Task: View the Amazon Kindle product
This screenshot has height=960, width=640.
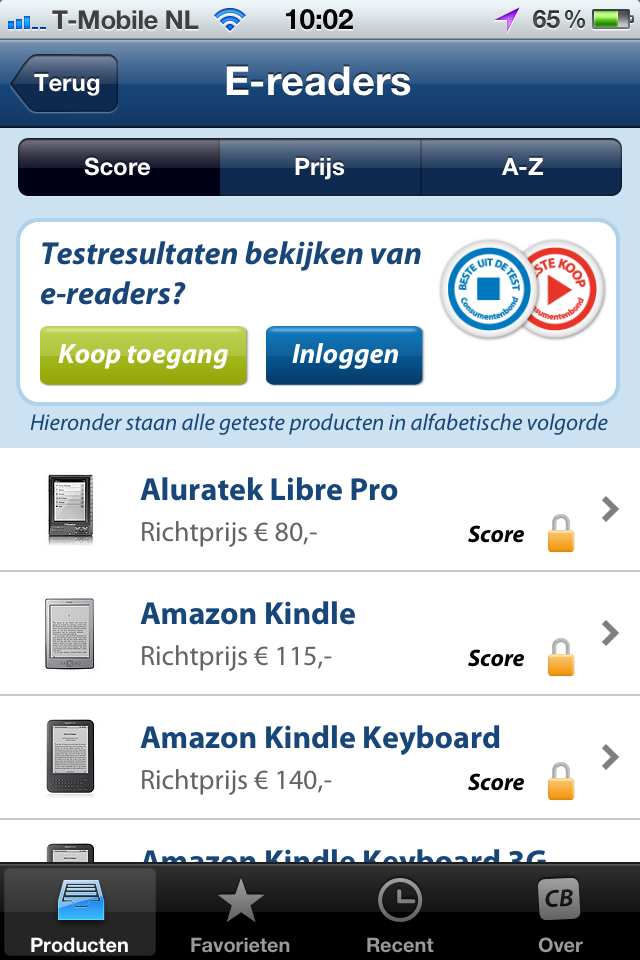Action: (320, 633)
